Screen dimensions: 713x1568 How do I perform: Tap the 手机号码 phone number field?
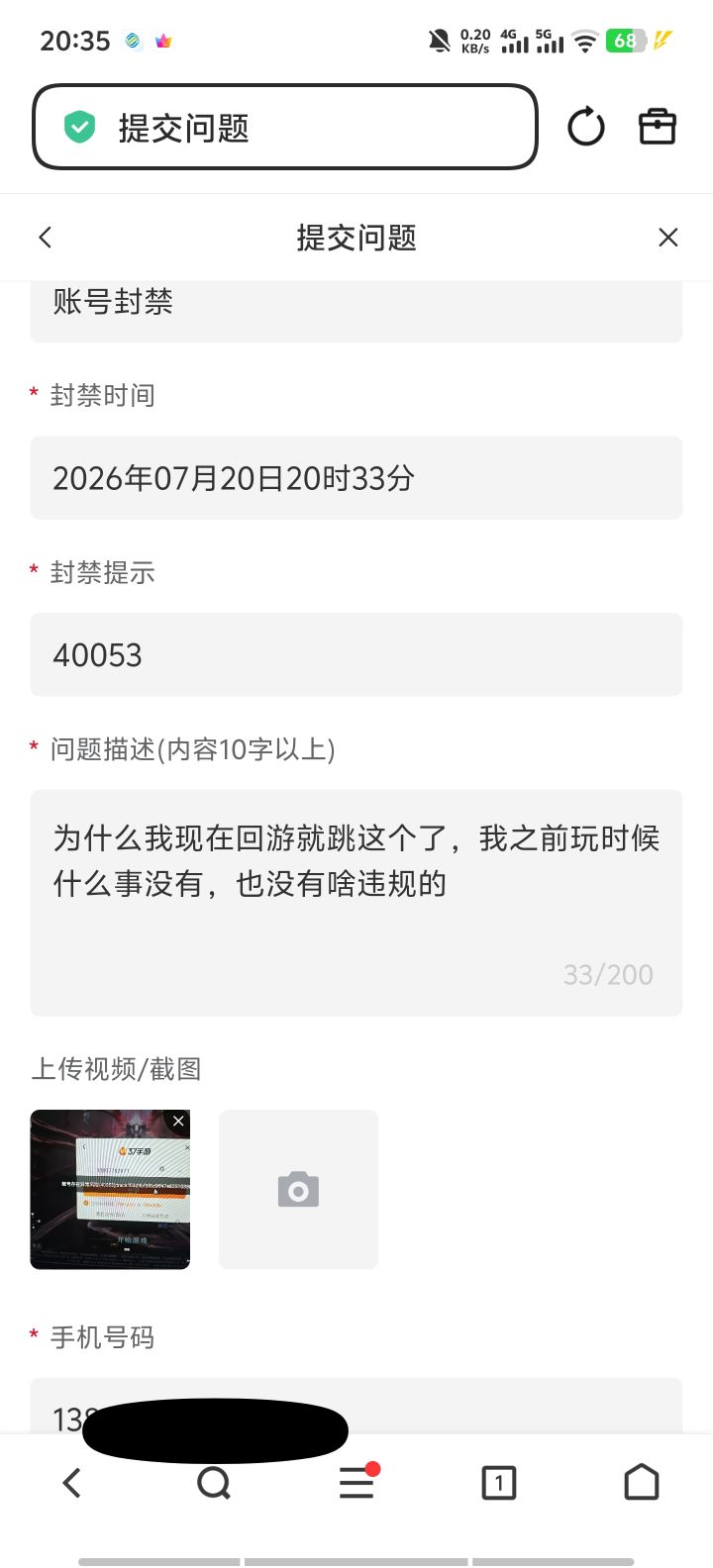(x=356, y=1408)
